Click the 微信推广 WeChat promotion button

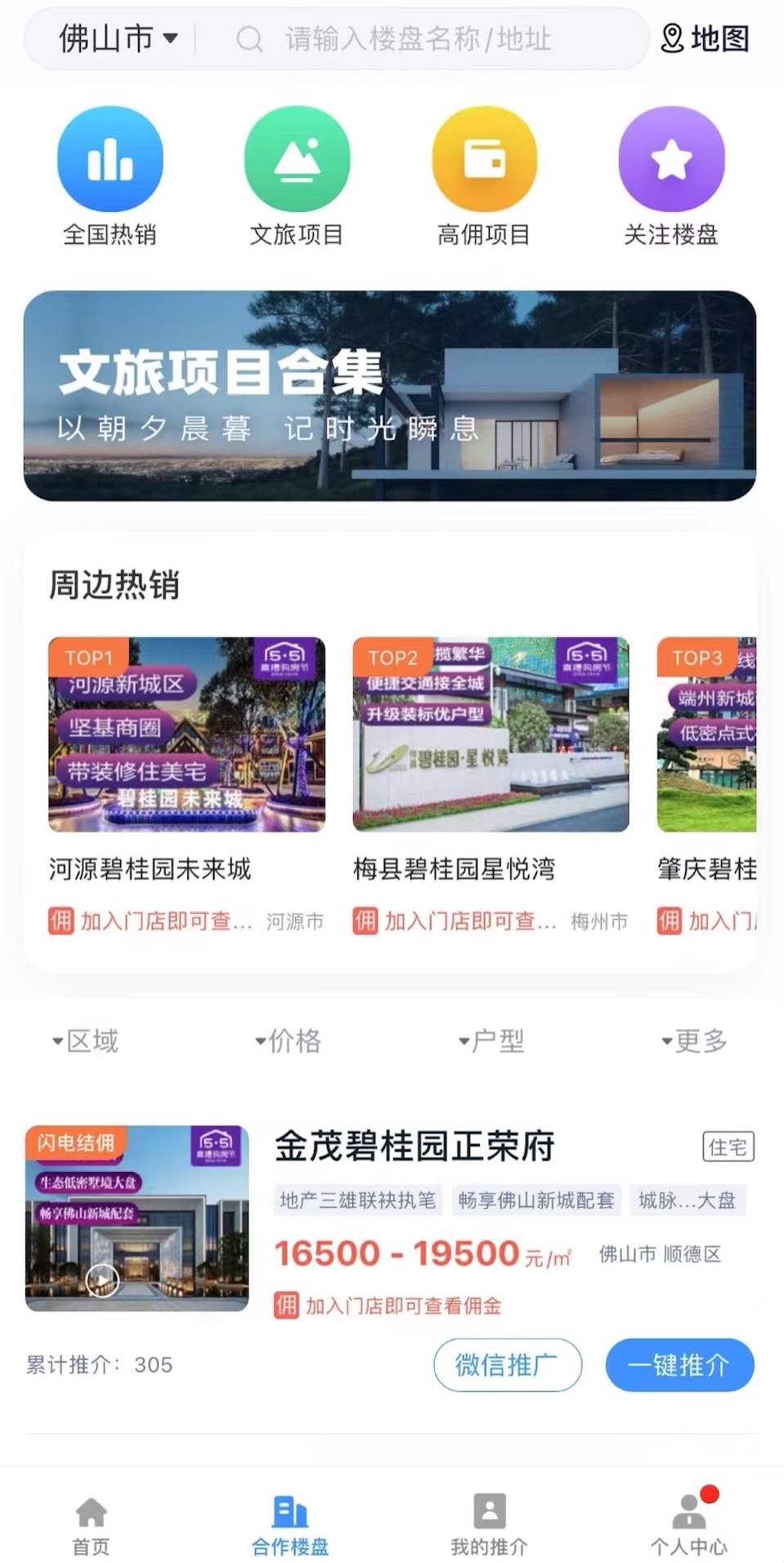coord(507,1365)
